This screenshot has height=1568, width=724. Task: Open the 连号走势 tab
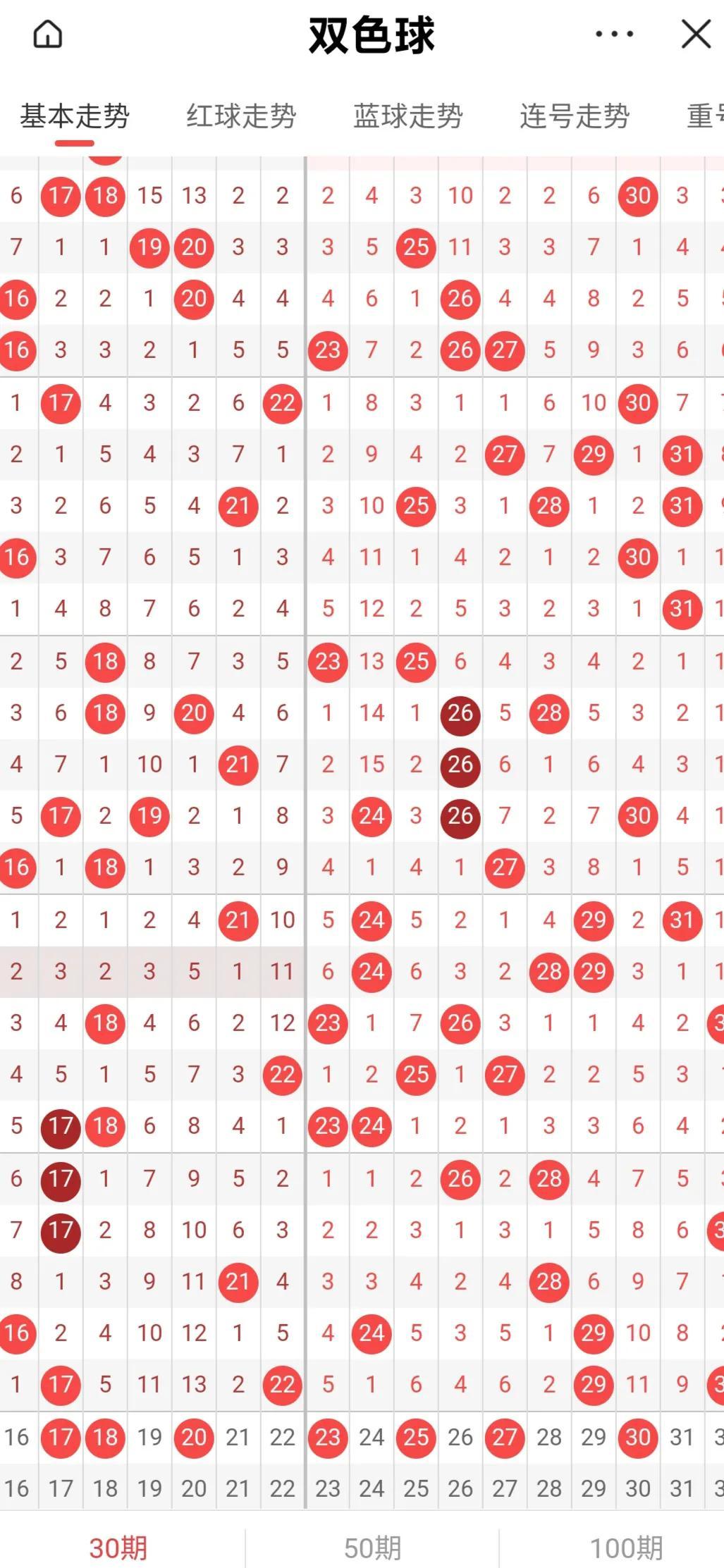[575, 117]
